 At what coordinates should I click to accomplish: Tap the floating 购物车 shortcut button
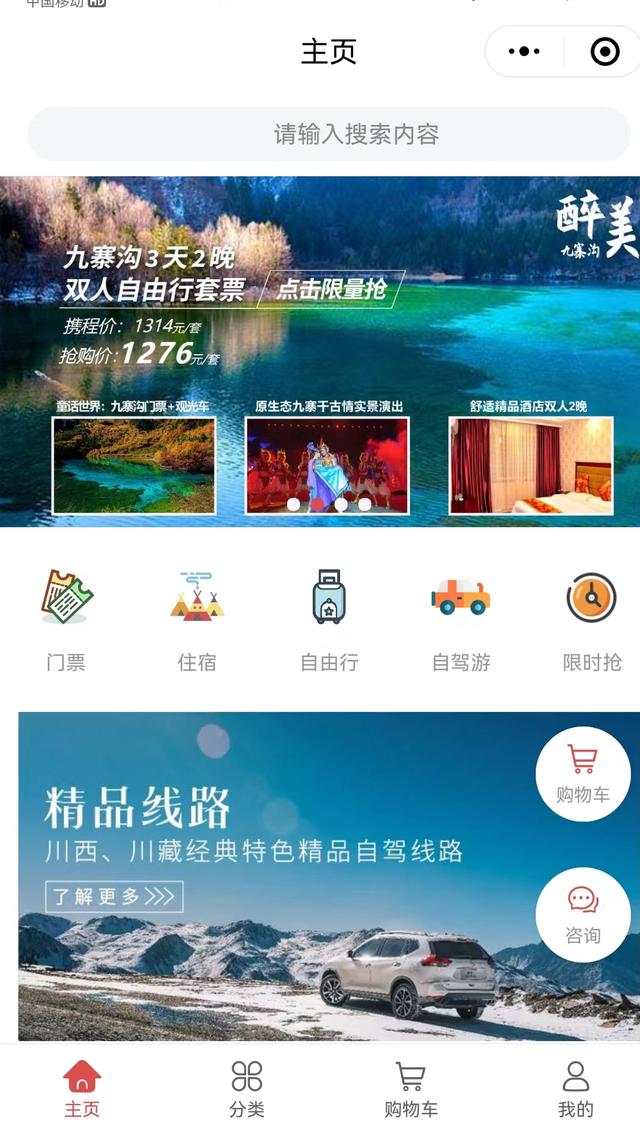click(x=583, y=774)
